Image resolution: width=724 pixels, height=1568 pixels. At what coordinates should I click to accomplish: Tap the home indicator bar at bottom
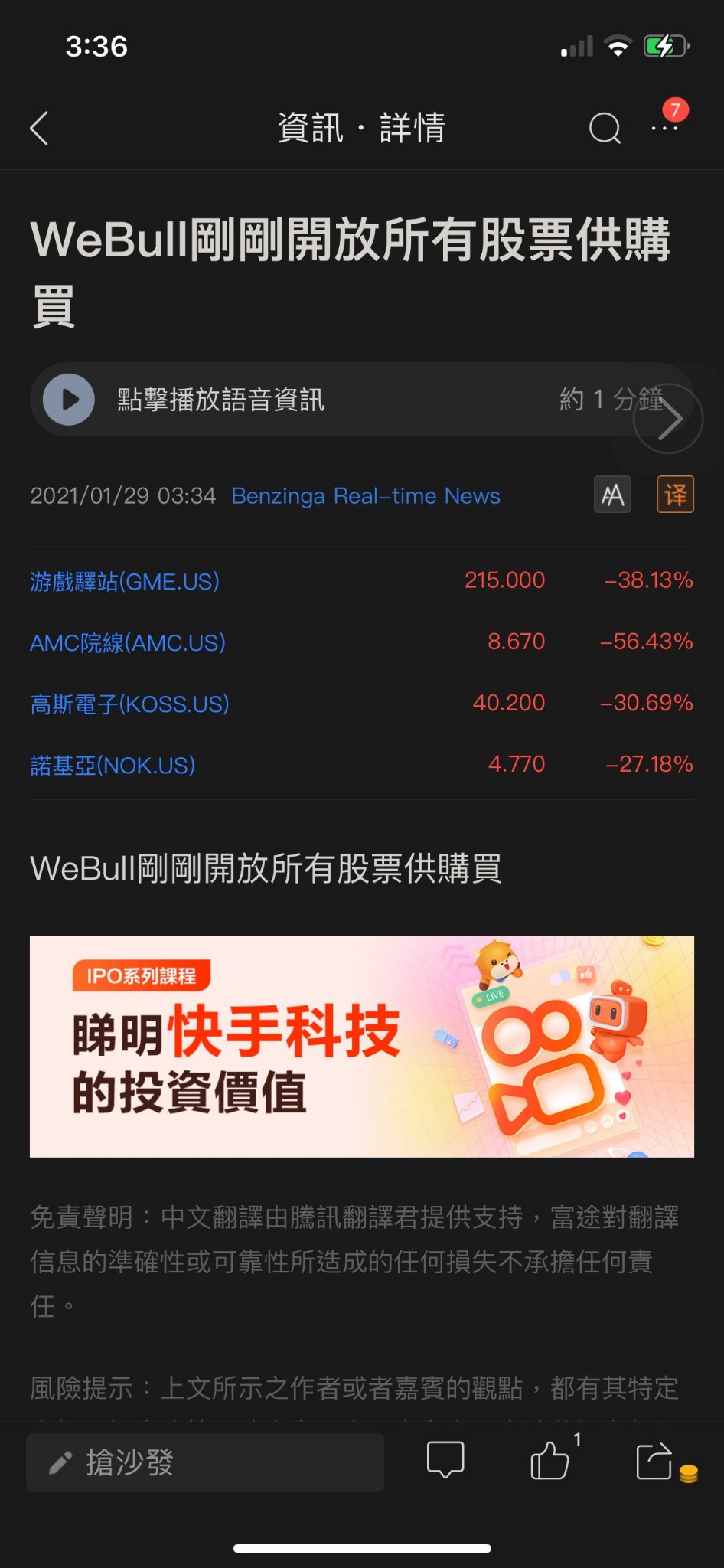pos(362,1550)
